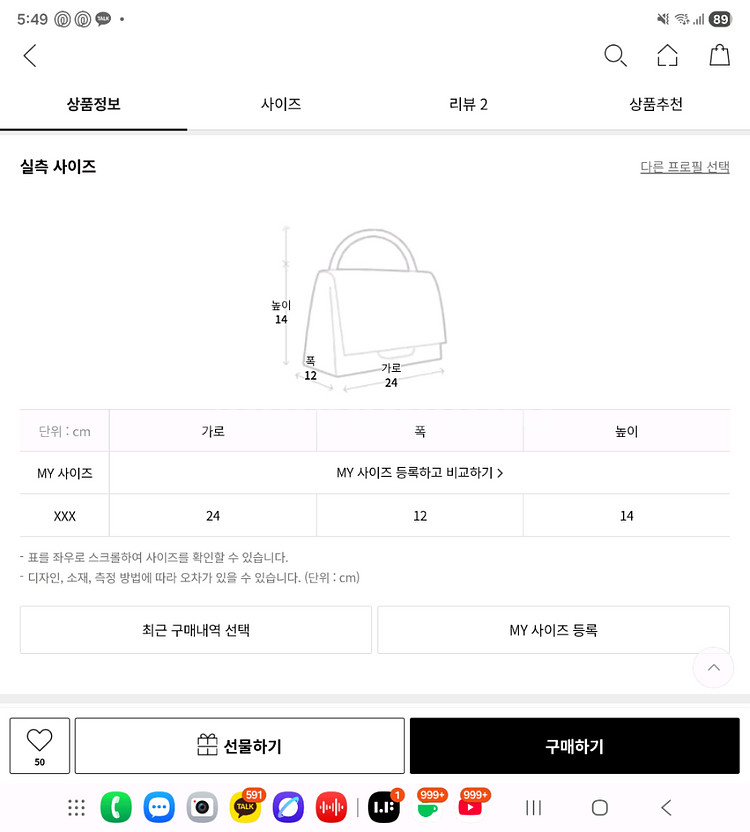Open the search magnifier icon
750x832 pixels.
615,56
